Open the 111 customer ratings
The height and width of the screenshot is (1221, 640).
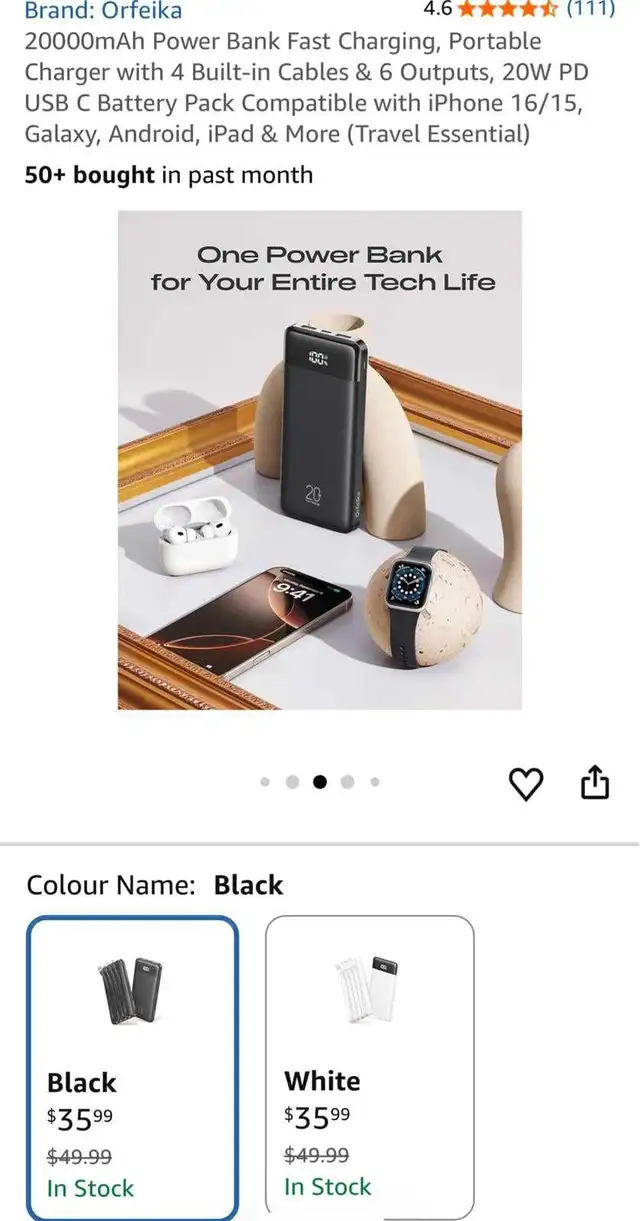(x=590, y=9)
